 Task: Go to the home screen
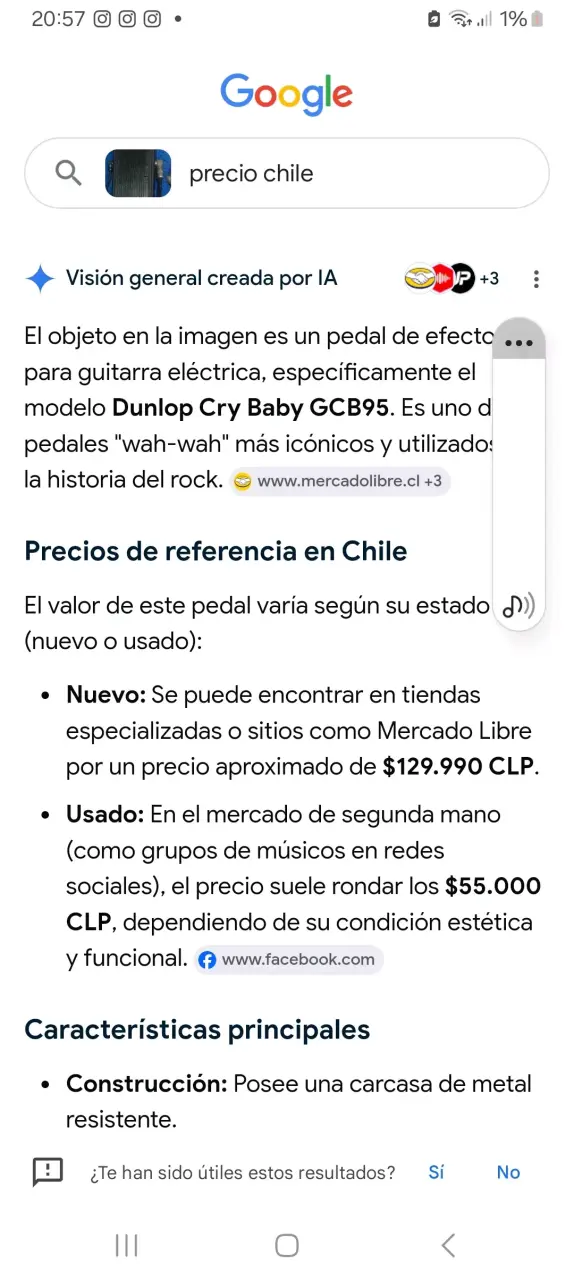point(287,1245)
